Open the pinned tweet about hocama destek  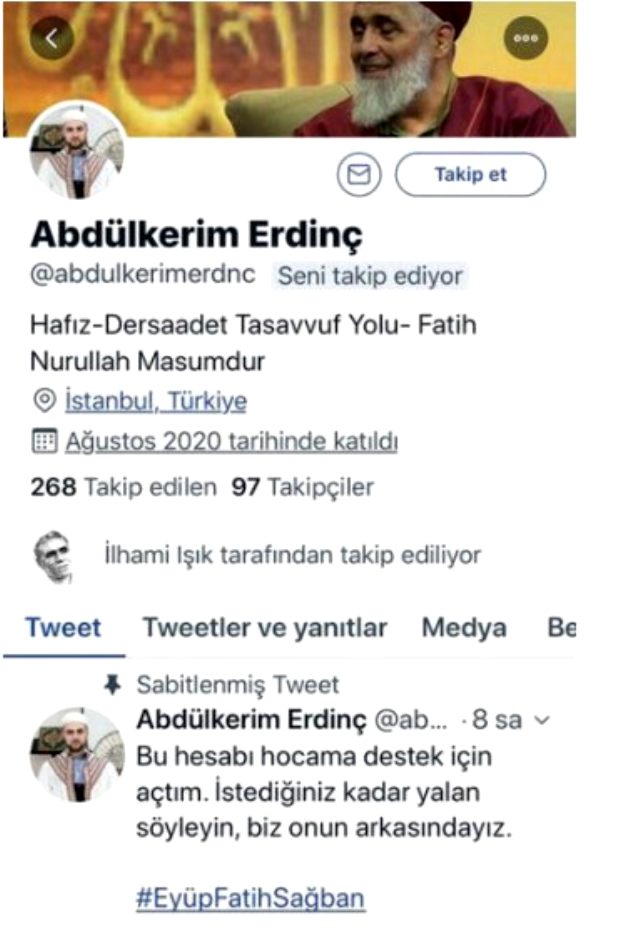330,793
